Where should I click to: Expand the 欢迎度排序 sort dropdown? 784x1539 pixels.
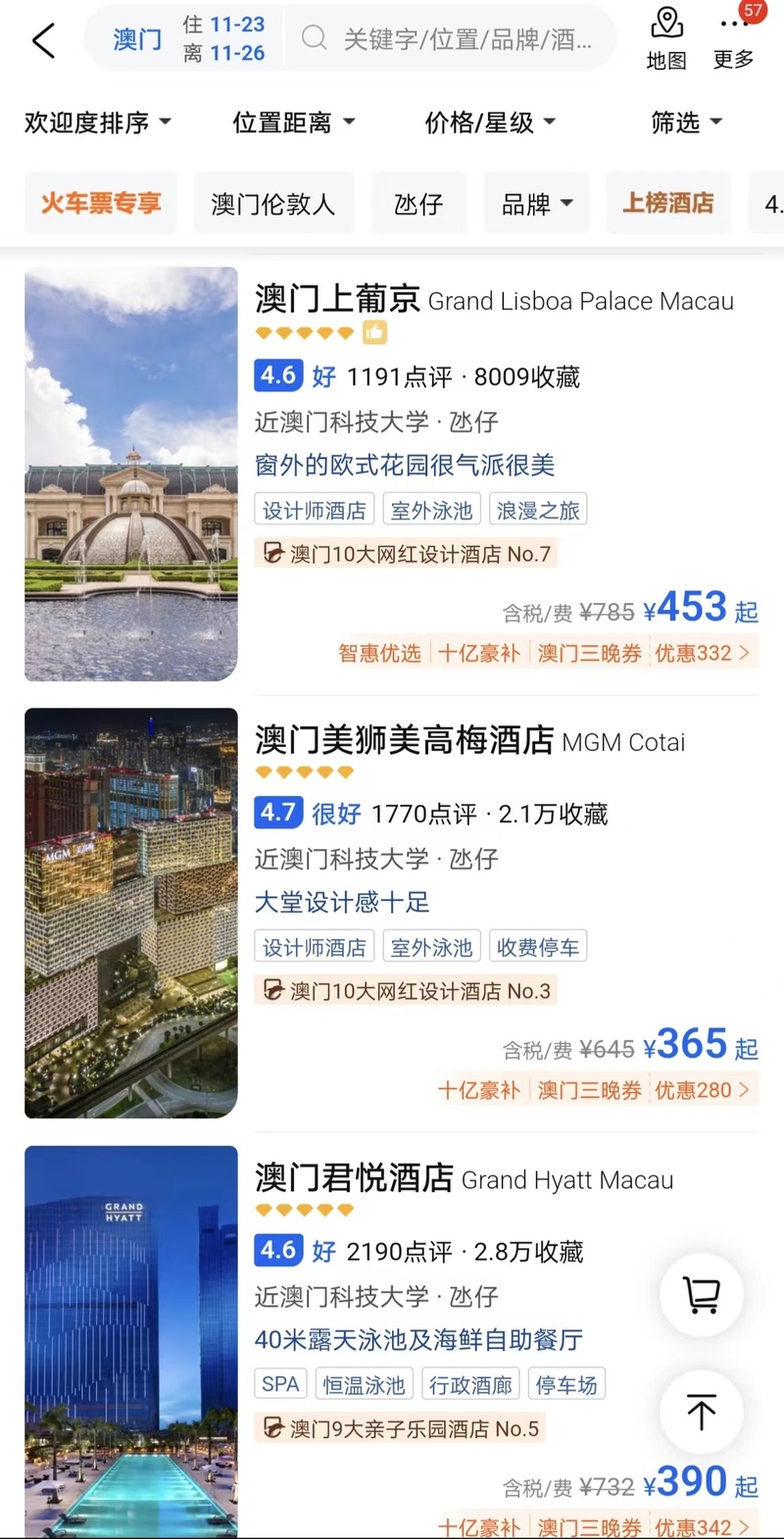[x=97, y=123]
